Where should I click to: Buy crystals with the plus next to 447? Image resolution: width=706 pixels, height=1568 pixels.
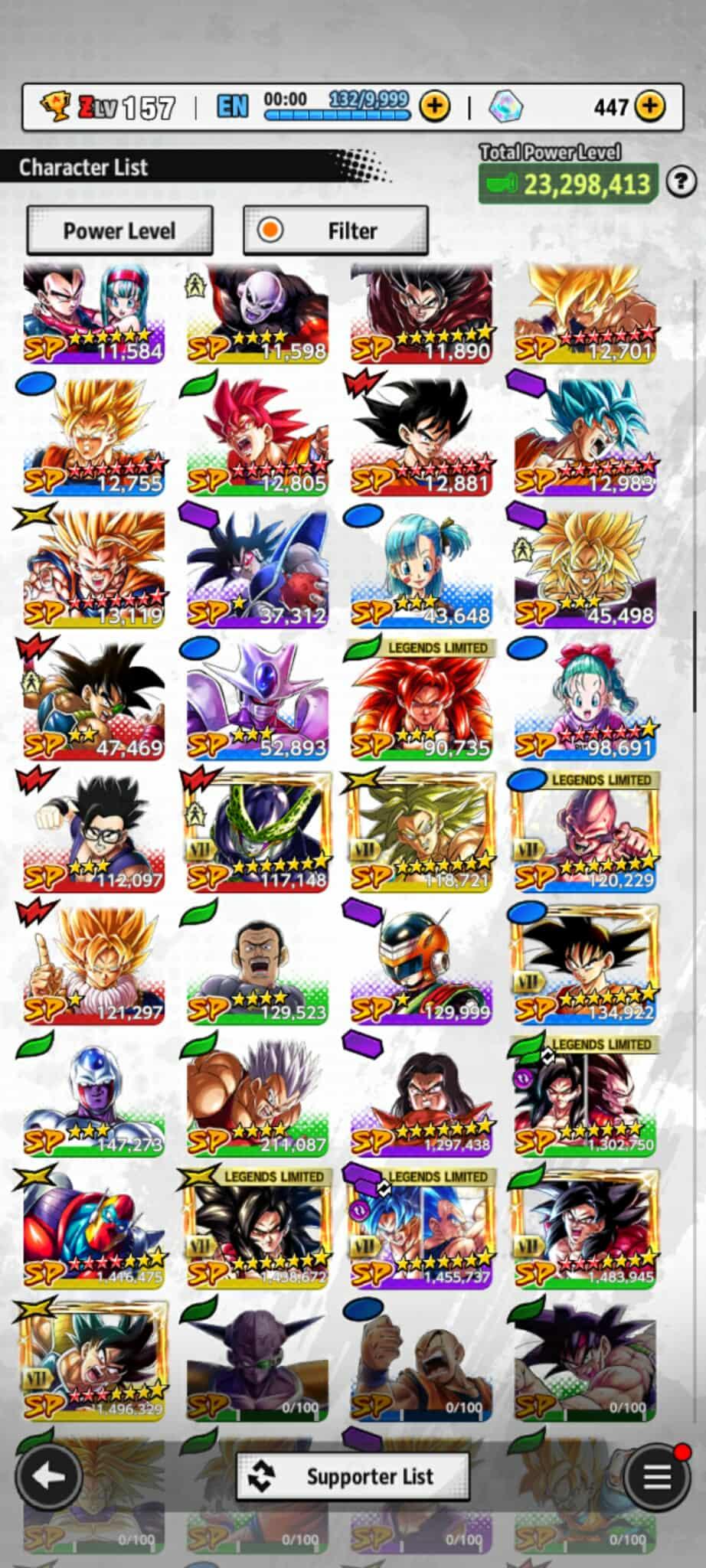[650, 106]
